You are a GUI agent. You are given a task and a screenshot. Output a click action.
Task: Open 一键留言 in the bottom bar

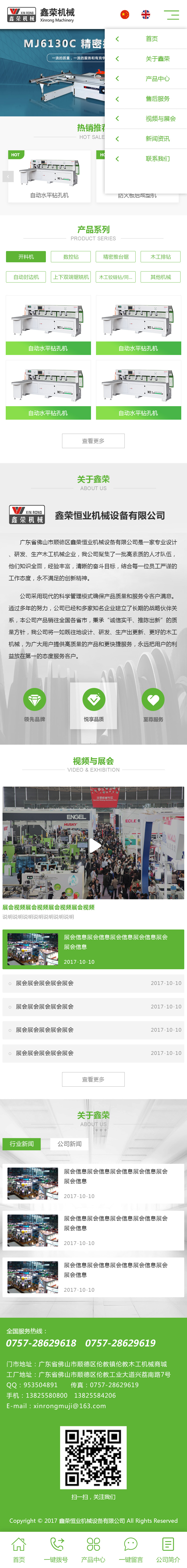tap(131, 1549)
